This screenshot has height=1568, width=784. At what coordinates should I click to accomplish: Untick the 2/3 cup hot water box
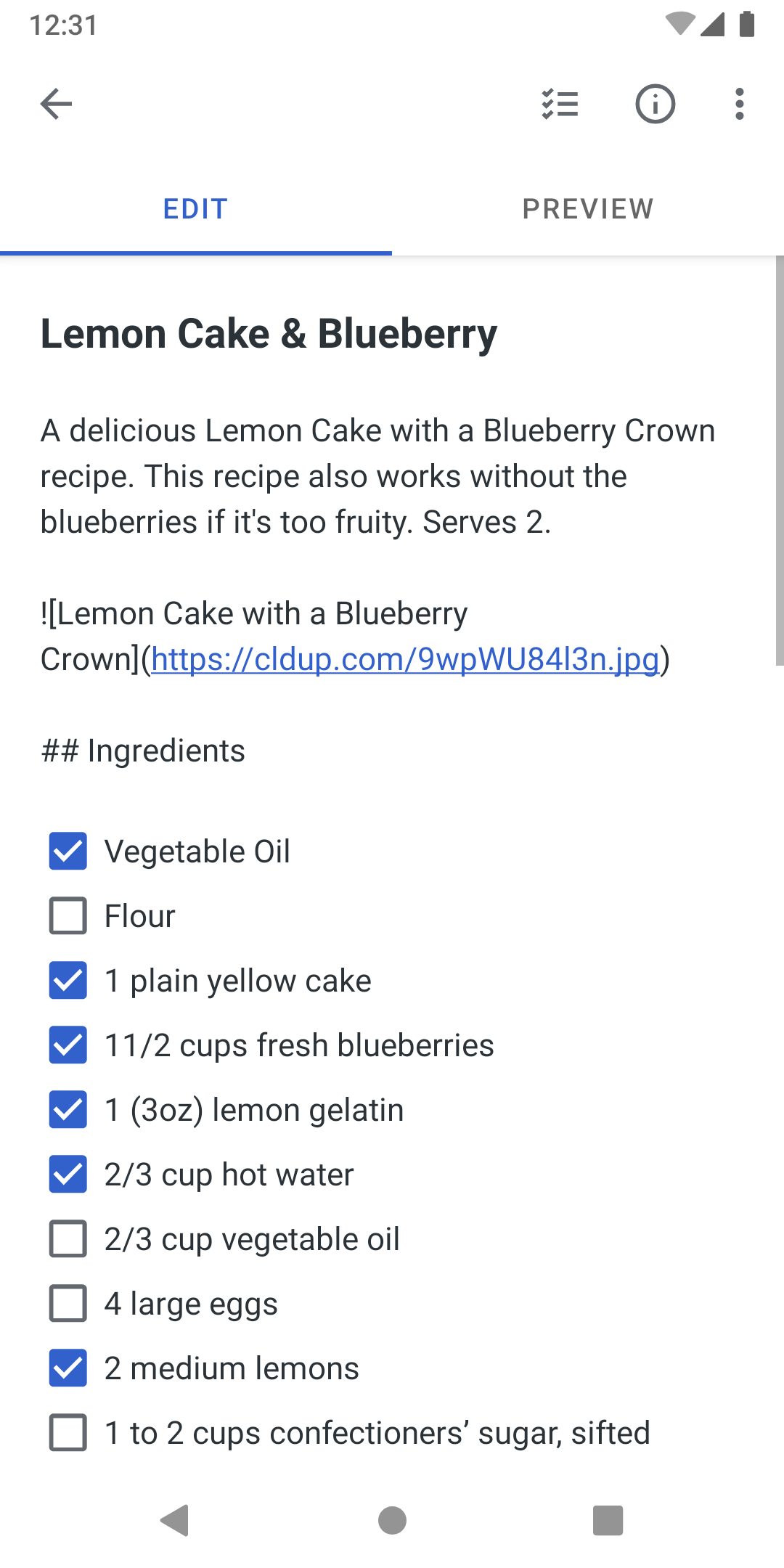coord(68,1174)
